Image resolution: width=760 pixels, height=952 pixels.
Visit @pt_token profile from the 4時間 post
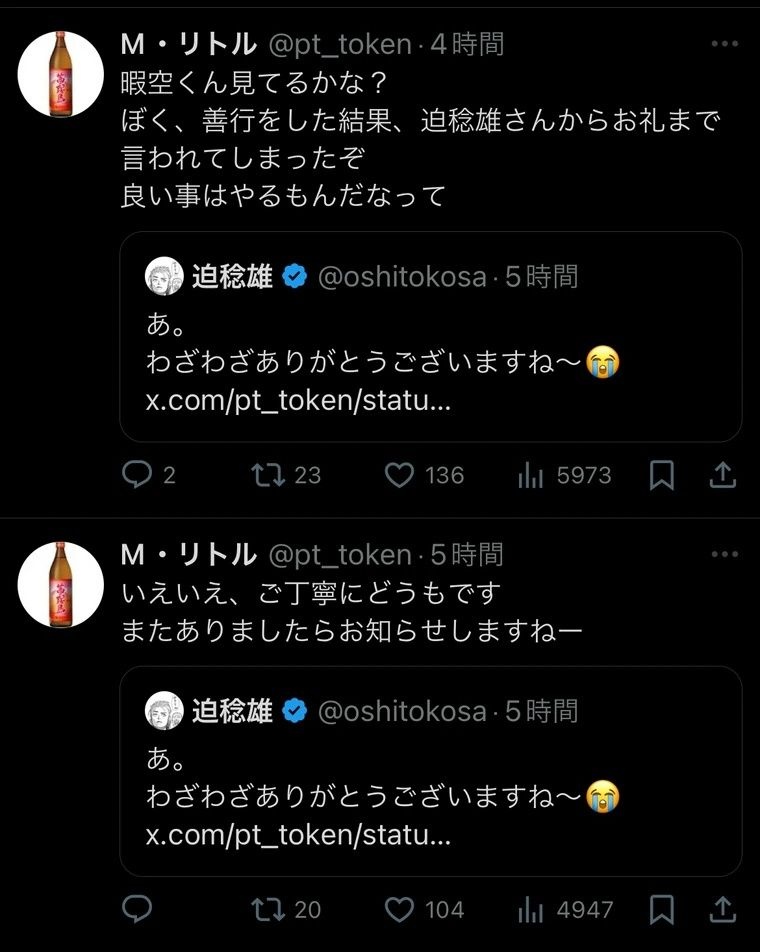pos(340,44)
